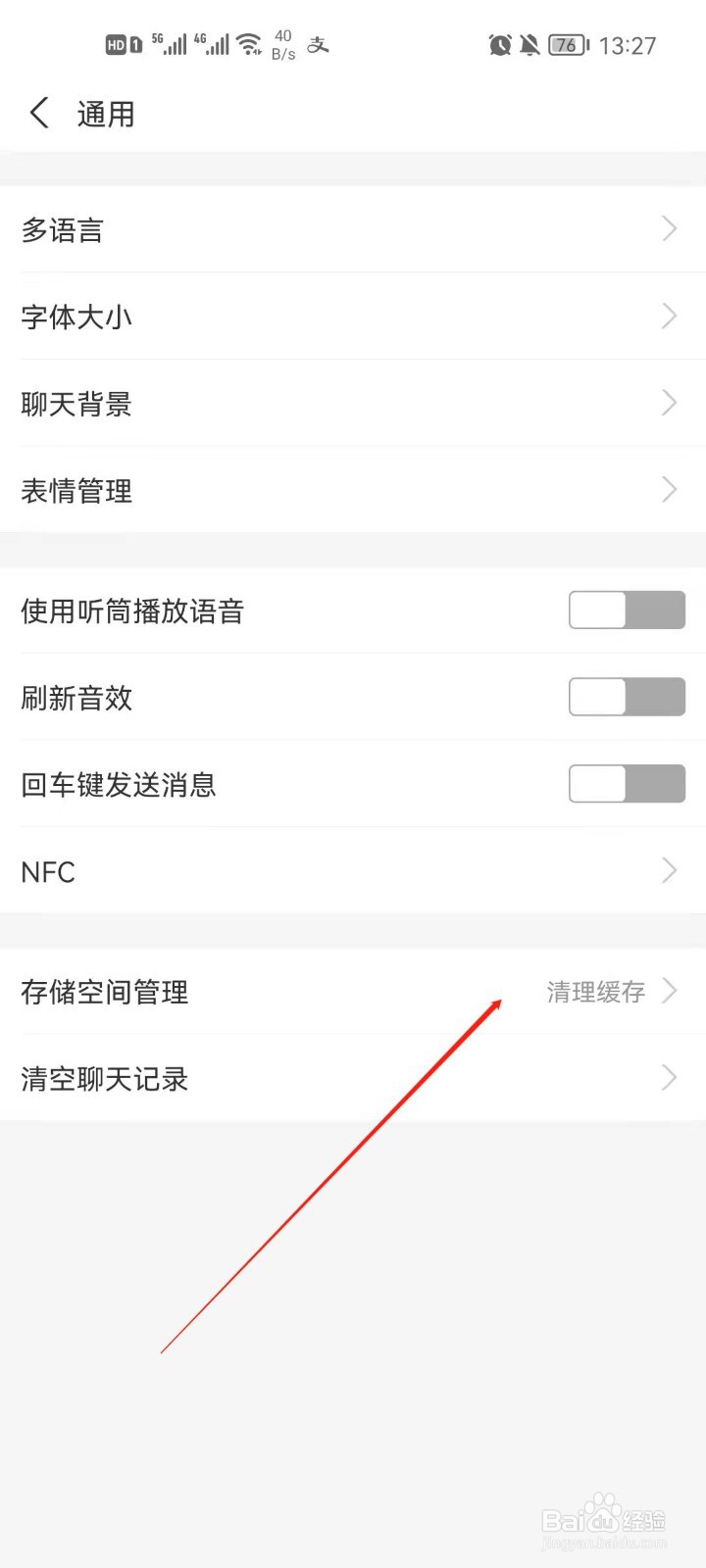The image size is (706, 1568).
Task: Open the 字体大小 font size chevron
Action: pyautogui.click(x=670, y=316)
